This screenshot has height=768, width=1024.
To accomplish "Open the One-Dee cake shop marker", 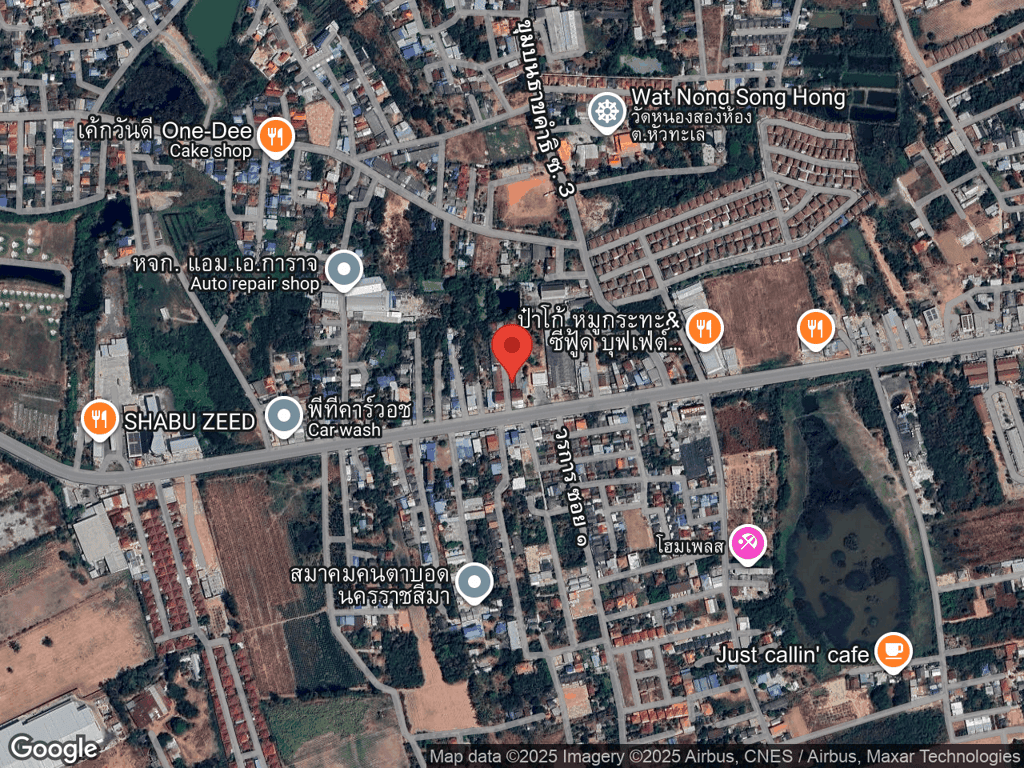I will point(275,137).
